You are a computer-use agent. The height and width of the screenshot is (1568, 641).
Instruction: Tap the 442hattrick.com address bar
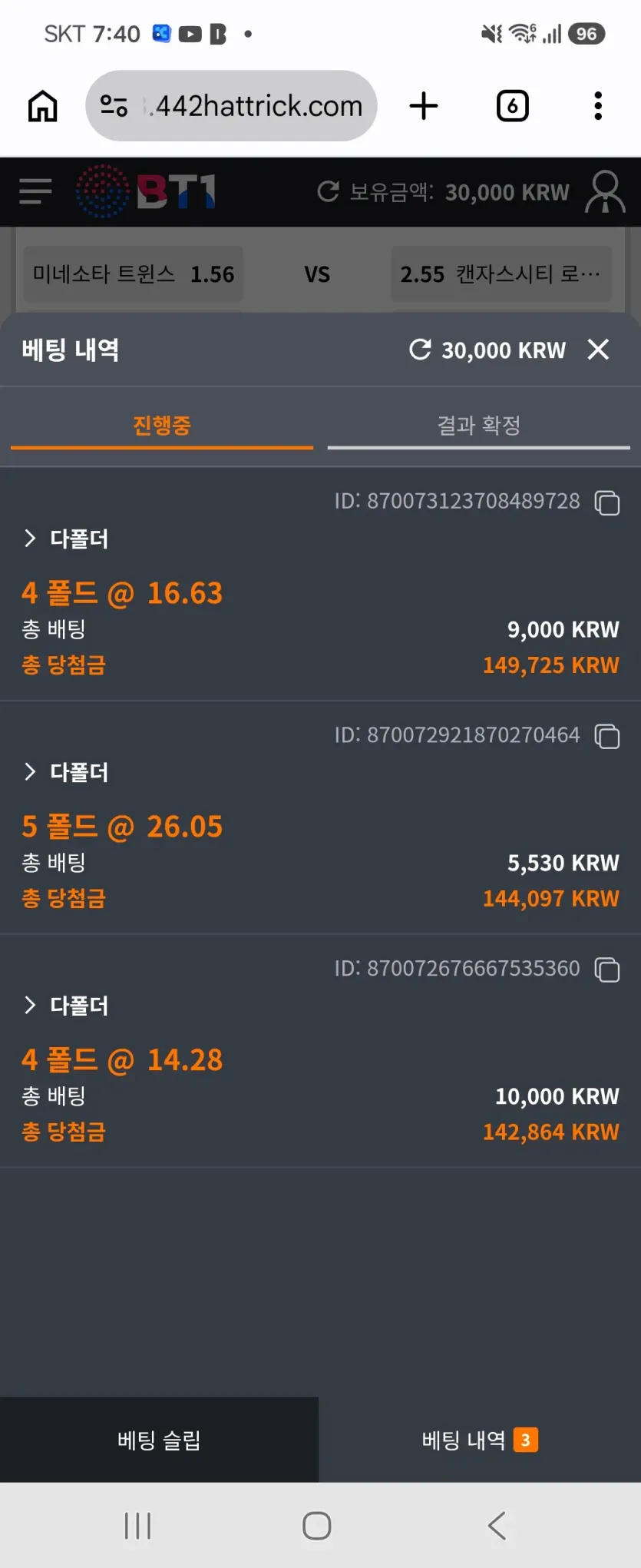231,106
